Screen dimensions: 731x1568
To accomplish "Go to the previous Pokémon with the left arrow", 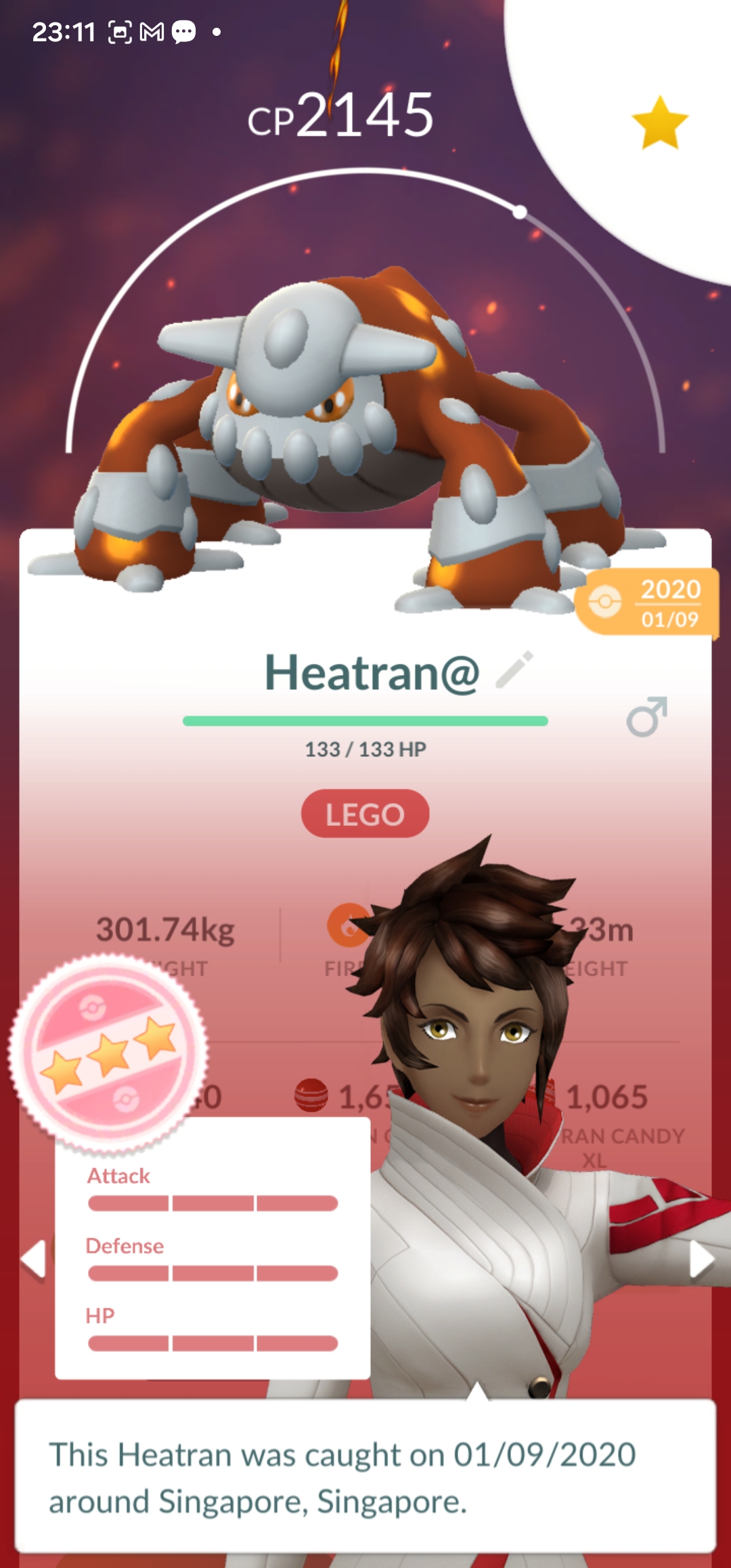I will click(x=32, y=1259).
